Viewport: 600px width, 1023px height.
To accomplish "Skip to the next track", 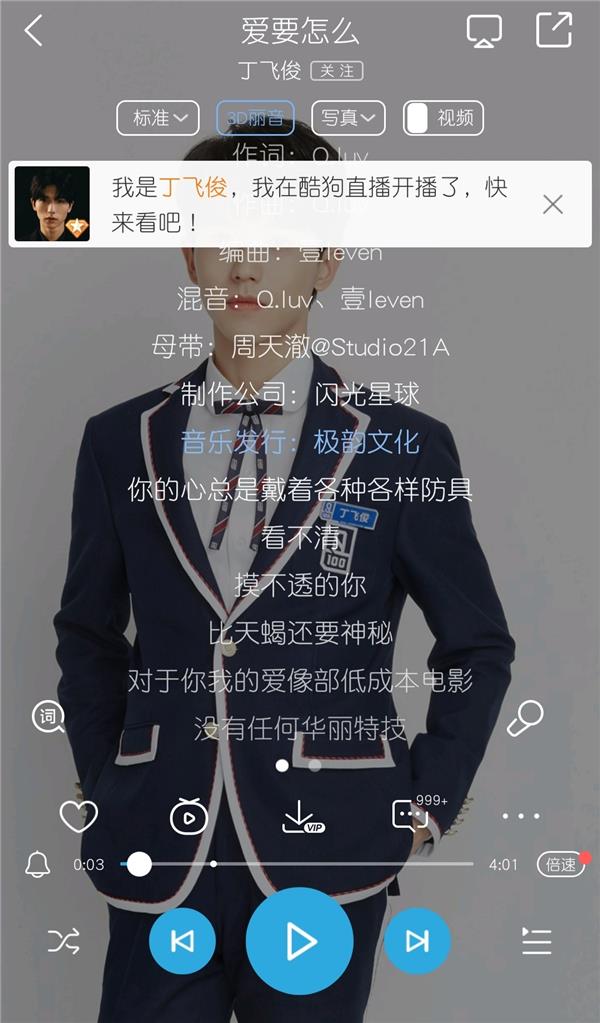I will [417, 941].
